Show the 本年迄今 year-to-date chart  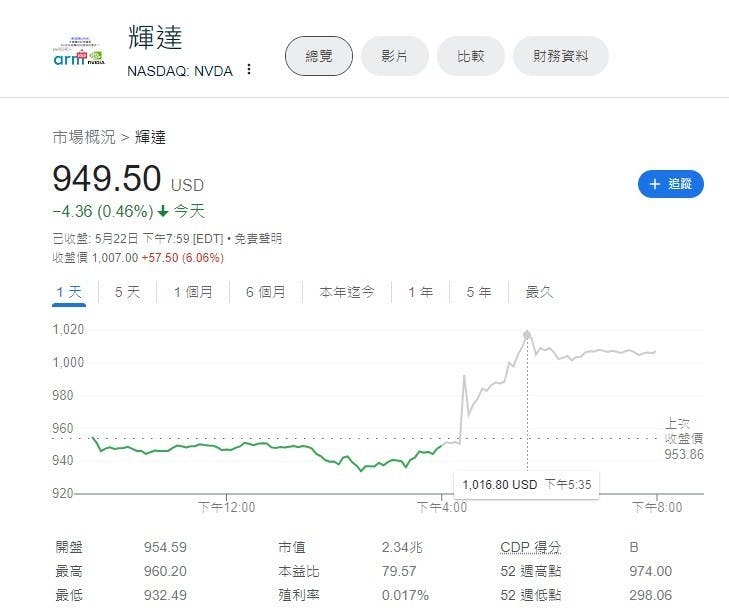(x=346, y=292)
